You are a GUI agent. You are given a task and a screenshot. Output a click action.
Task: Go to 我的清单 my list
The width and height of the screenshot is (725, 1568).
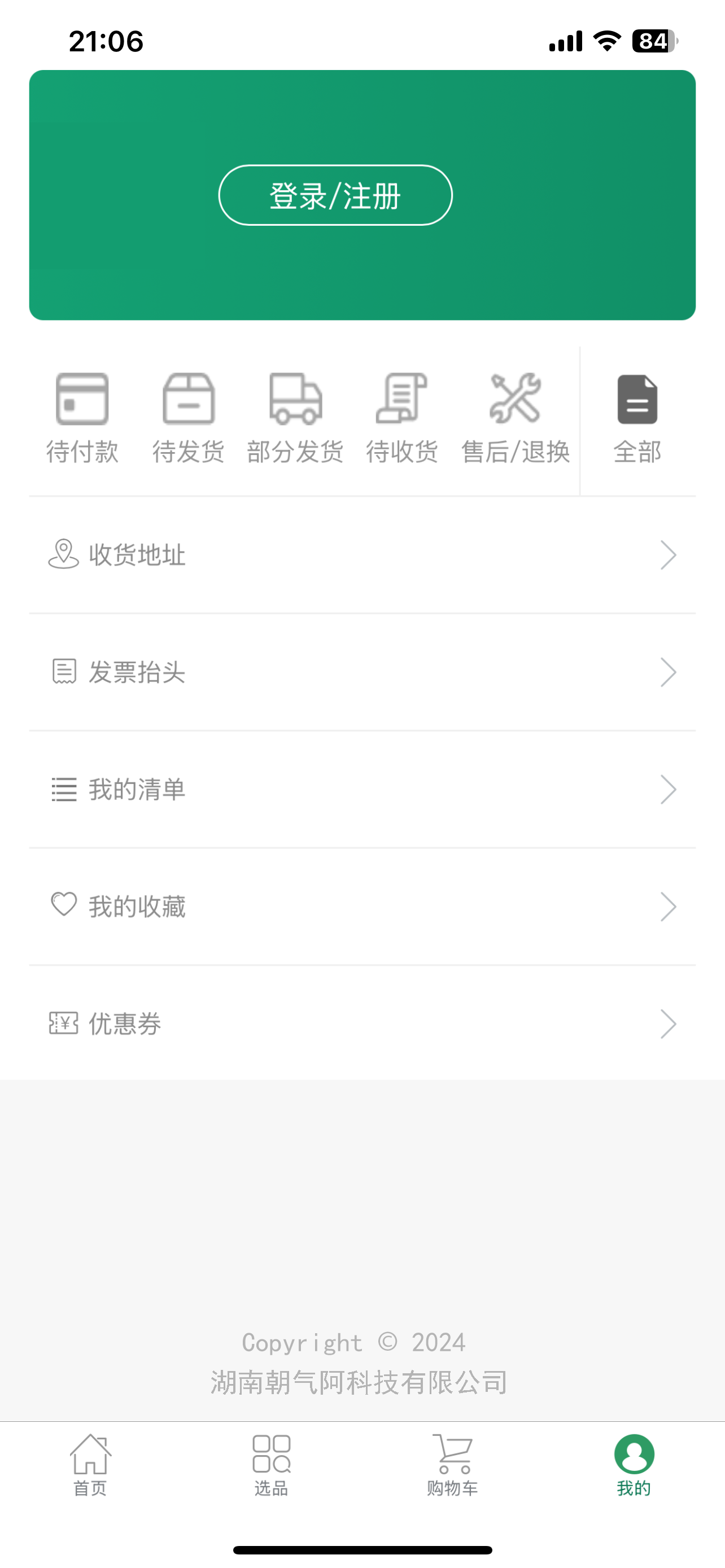coord(362,790)
